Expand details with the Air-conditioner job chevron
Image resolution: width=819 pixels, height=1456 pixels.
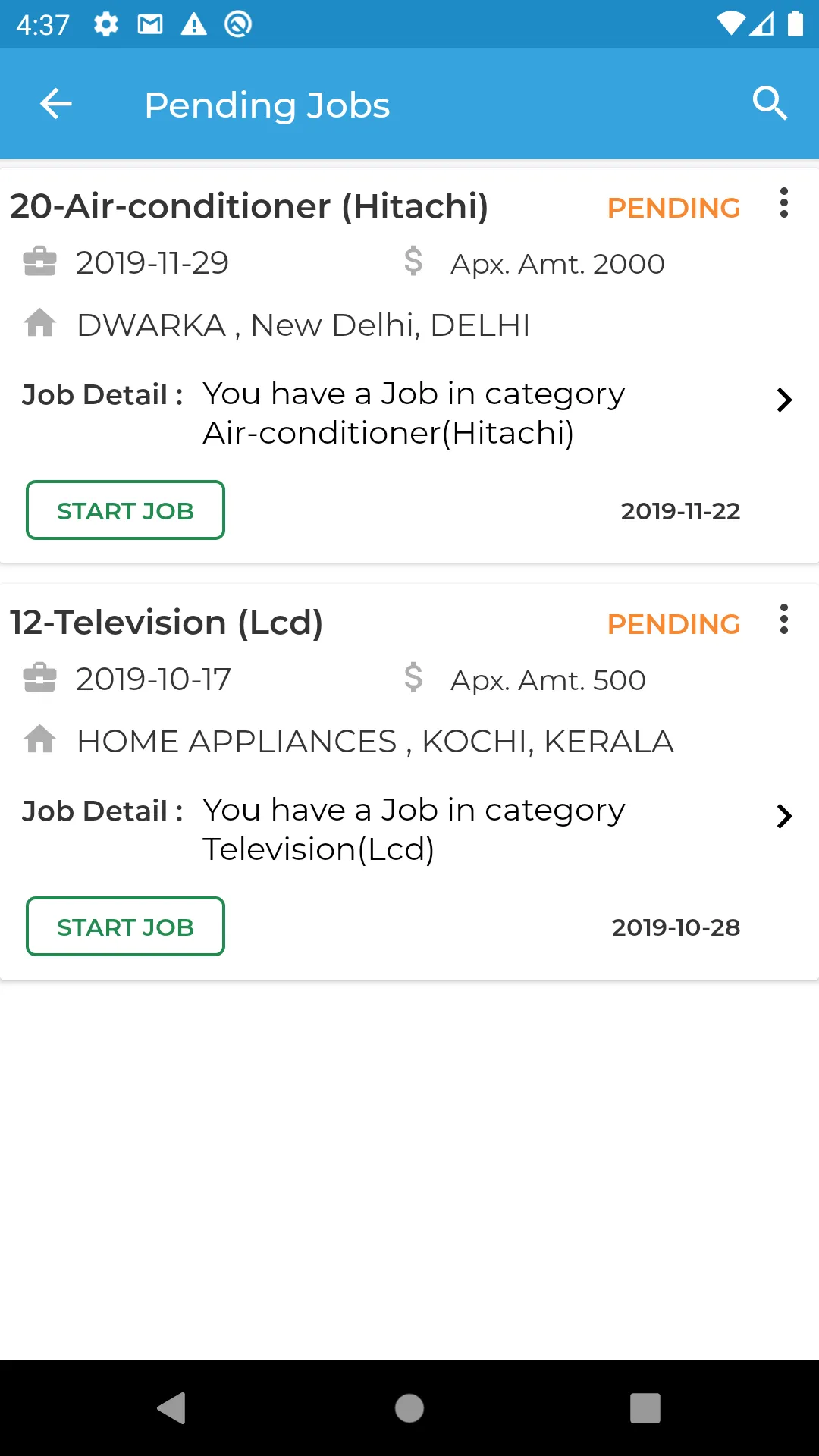pyautogui.click(x=785, y=400)
